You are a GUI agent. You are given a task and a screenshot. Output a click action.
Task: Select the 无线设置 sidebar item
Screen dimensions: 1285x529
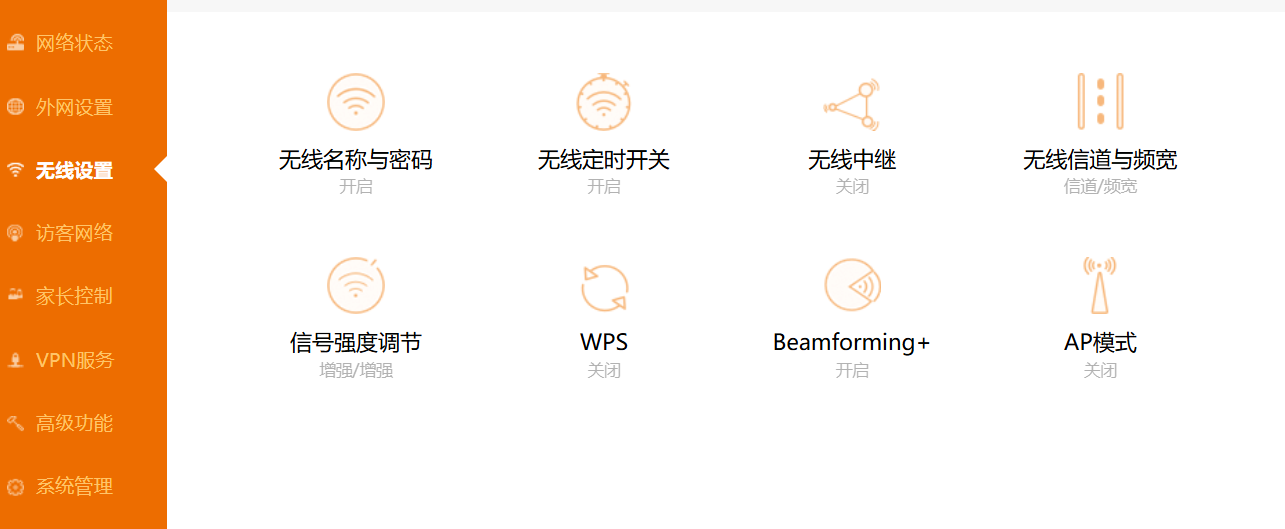pyautogui.click(x=73, y=170)
